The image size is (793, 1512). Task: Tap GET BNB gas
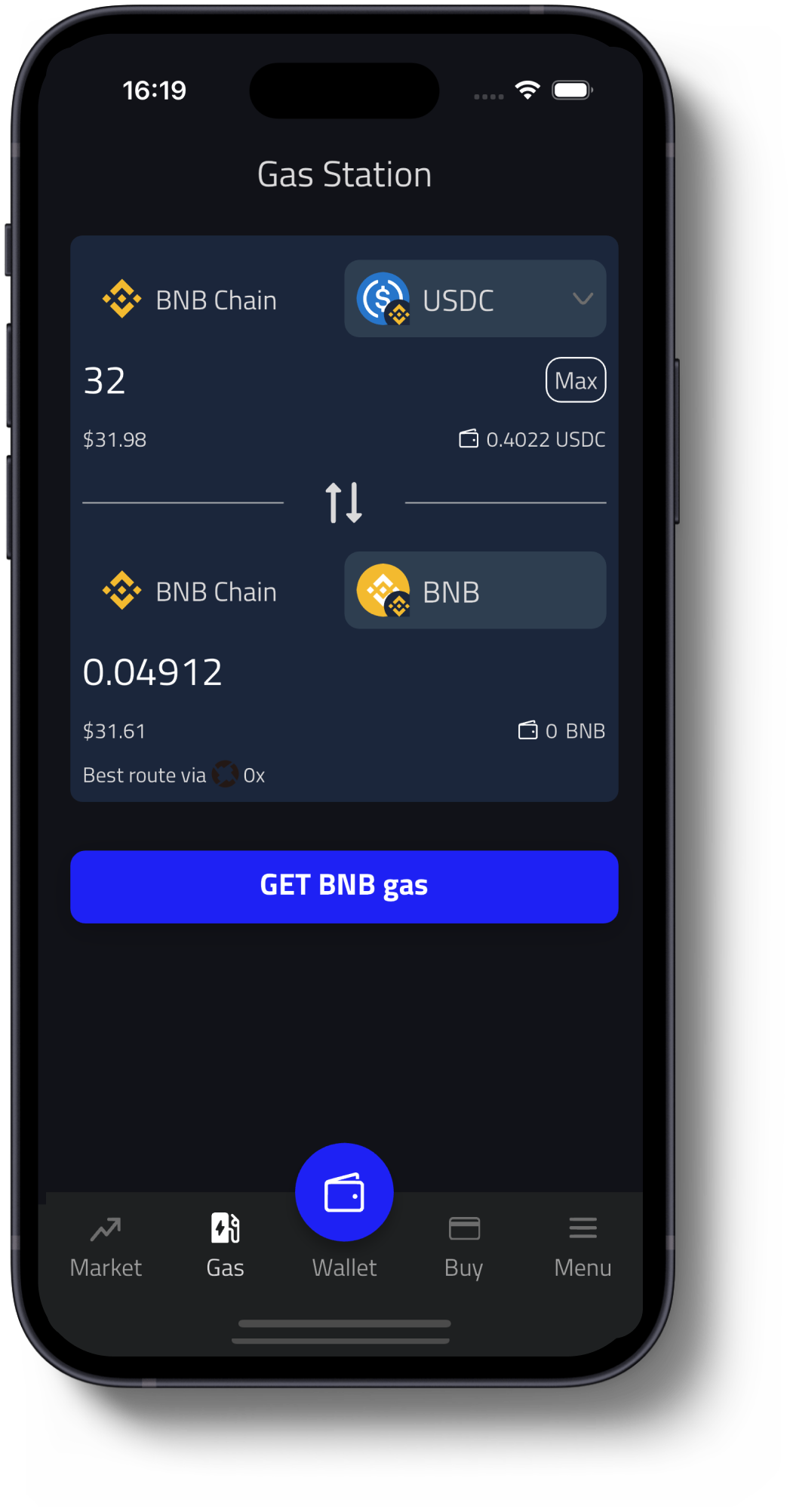pos(344,887)
